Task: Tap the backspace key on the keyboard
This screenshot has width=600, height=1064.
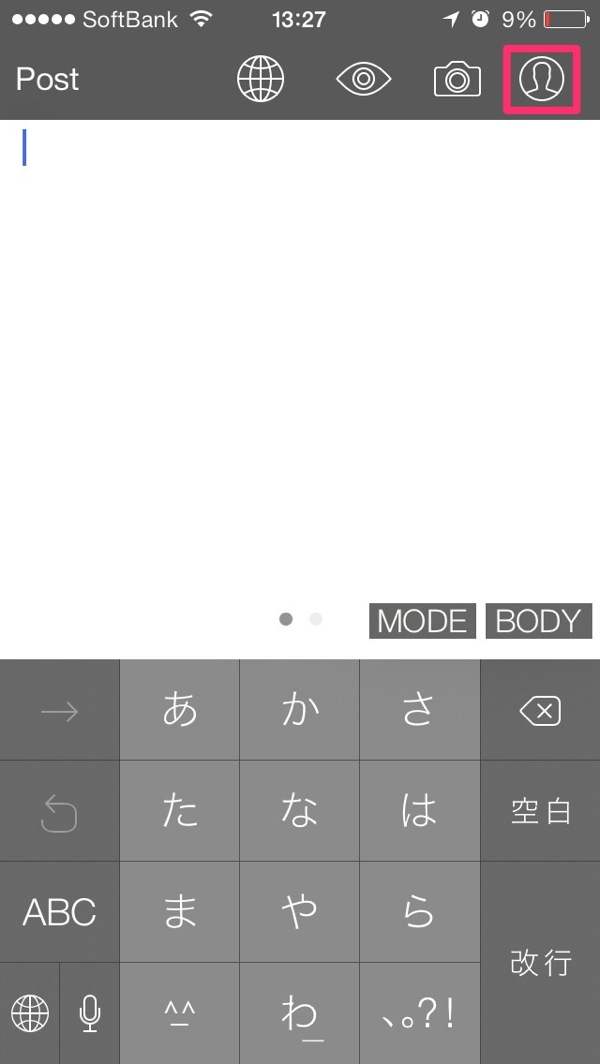Action: (x=540, y=710)
